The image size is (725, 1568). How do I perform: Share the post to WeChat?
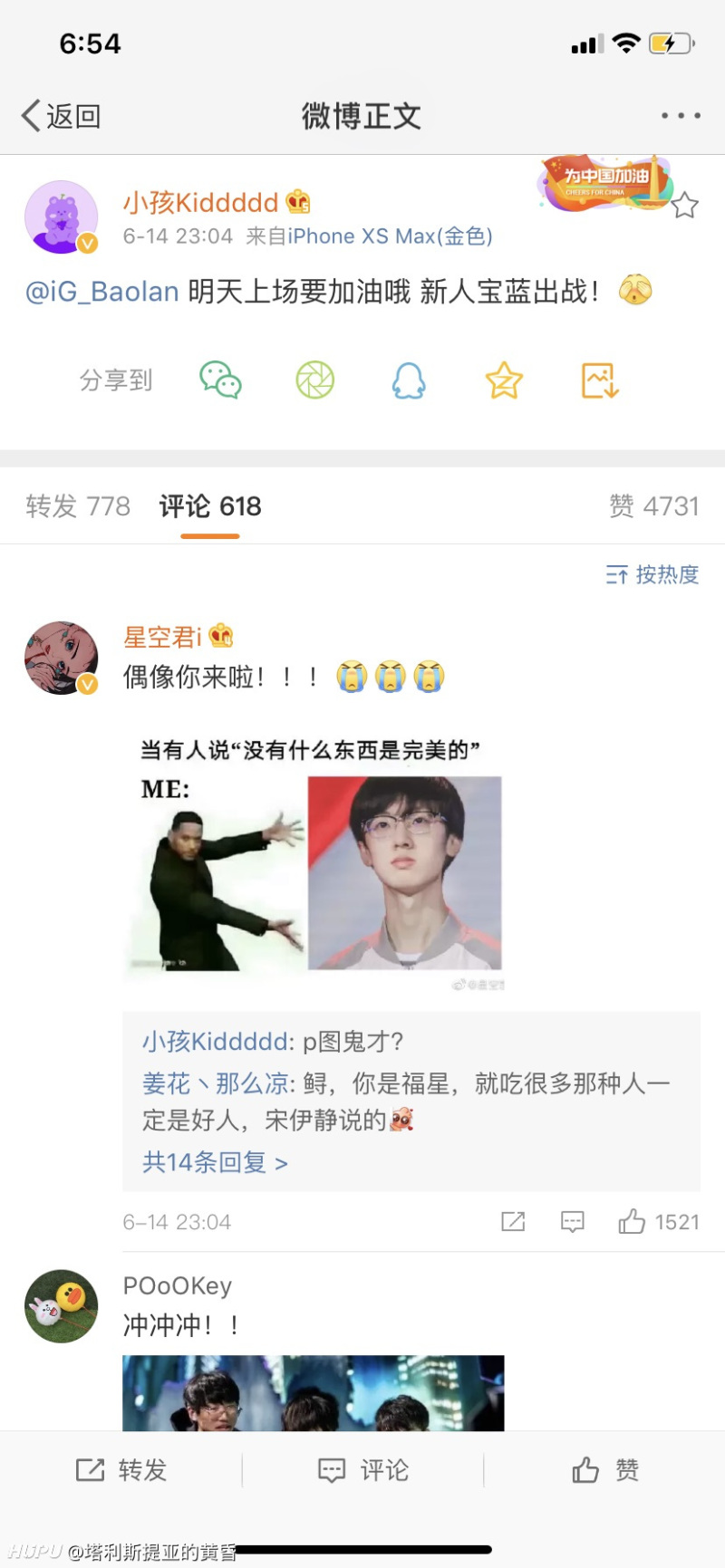[x=220, y=380]
